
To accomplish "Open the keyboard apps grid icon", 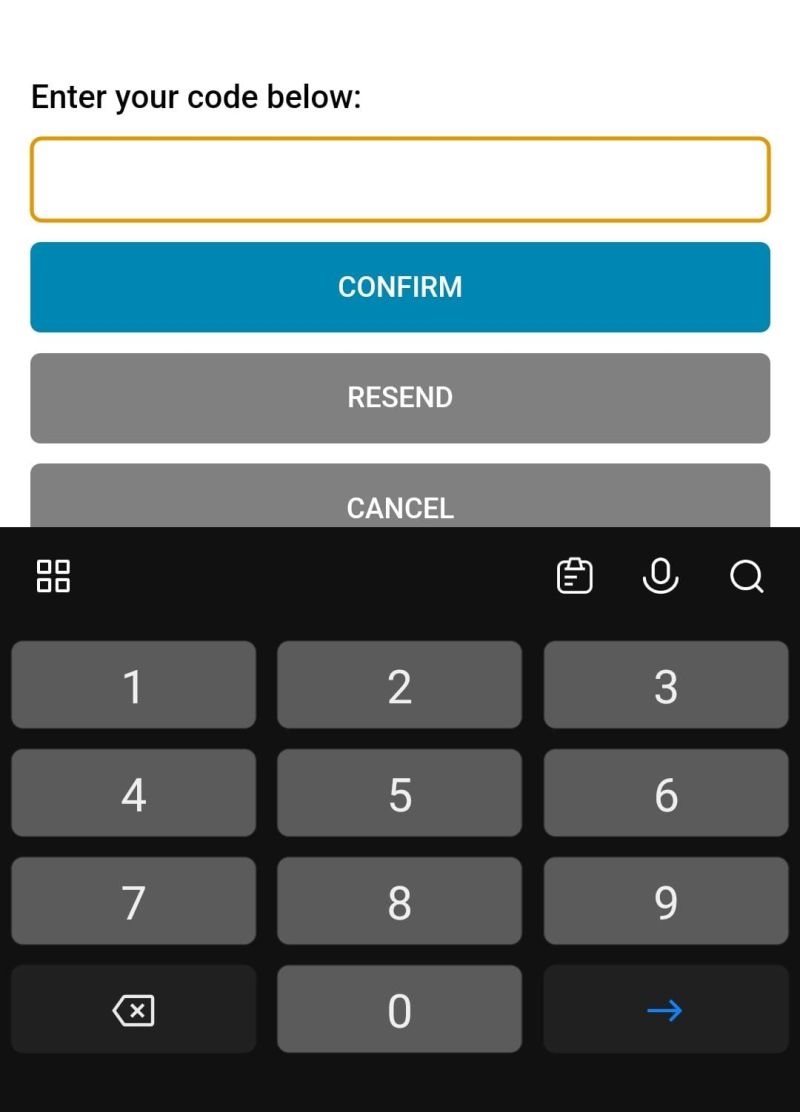I will 52,576.
